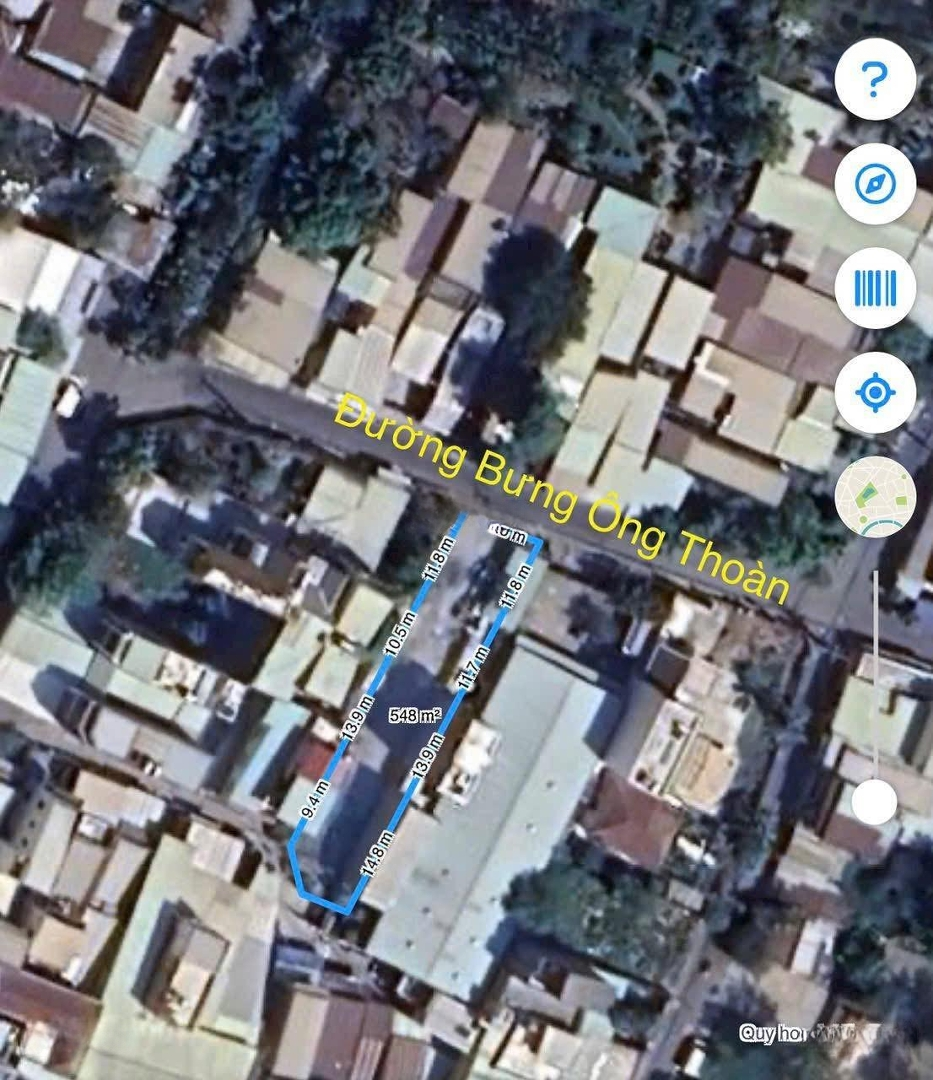933x1080 pixels.
Task: Tap the vertical bars layer button
Action: click(x=875, y=288)
